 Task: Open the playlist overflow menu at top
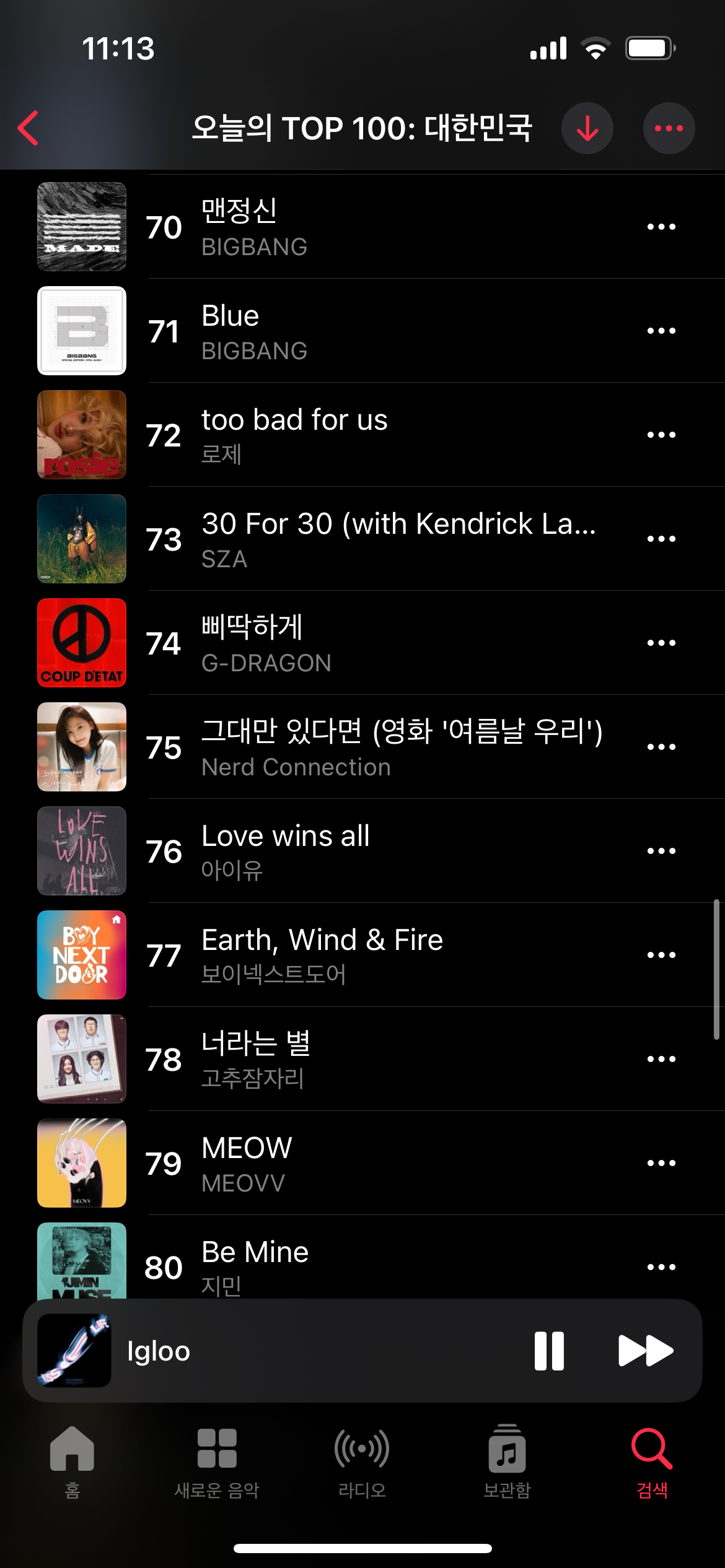coord(669,128)
